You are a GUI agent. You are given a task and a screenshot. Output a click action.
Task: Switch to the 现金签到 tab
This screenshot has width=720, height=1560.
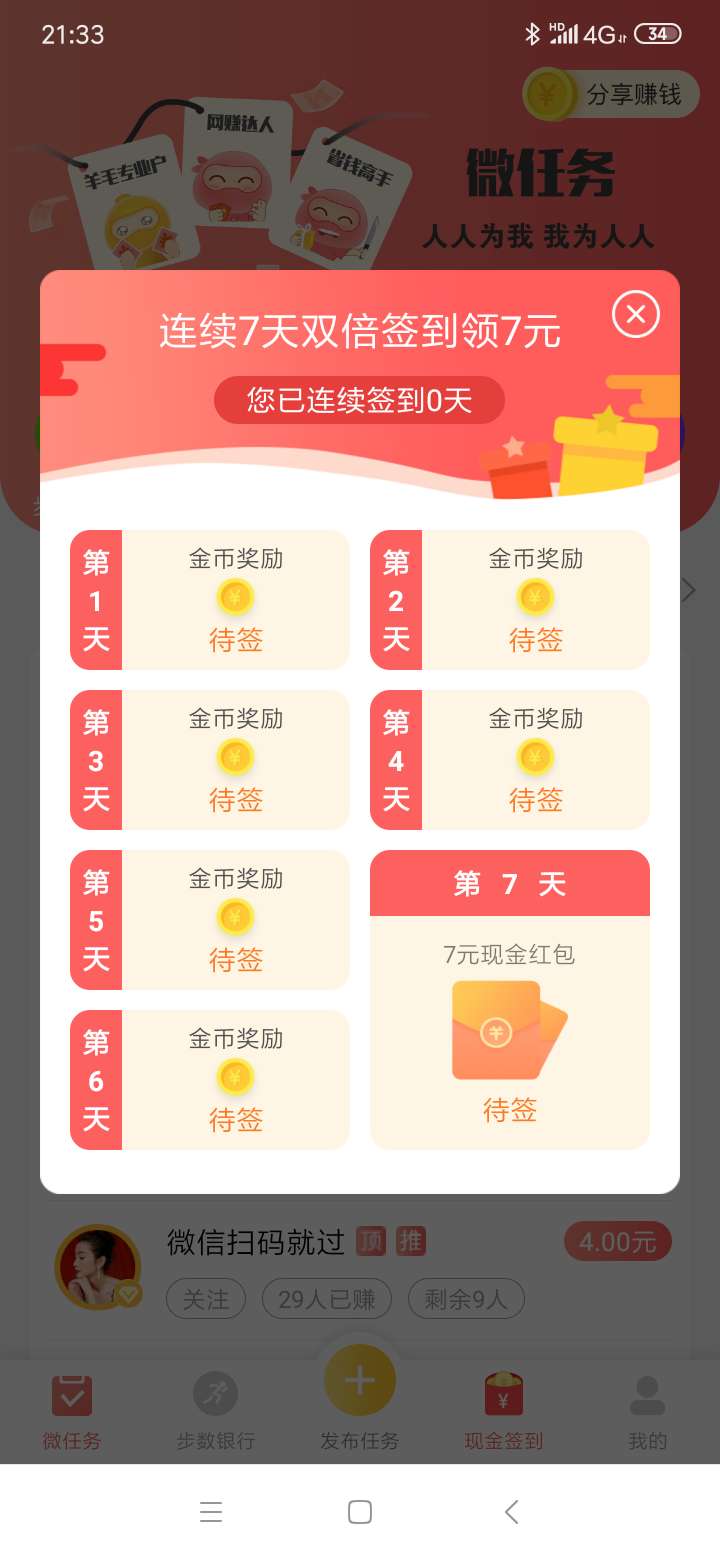[x=503, y=1412]
